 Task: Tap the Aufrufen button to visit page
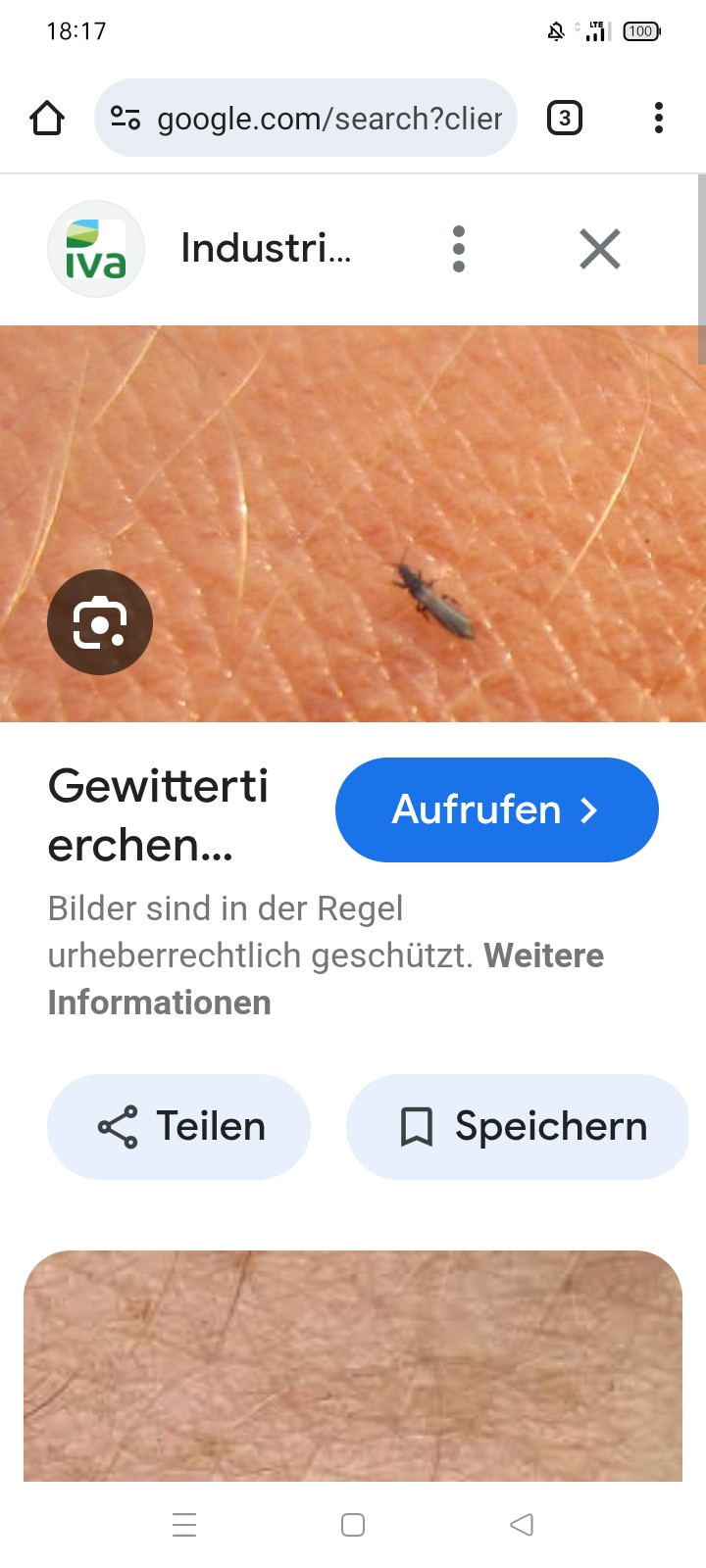coord(496,809)
